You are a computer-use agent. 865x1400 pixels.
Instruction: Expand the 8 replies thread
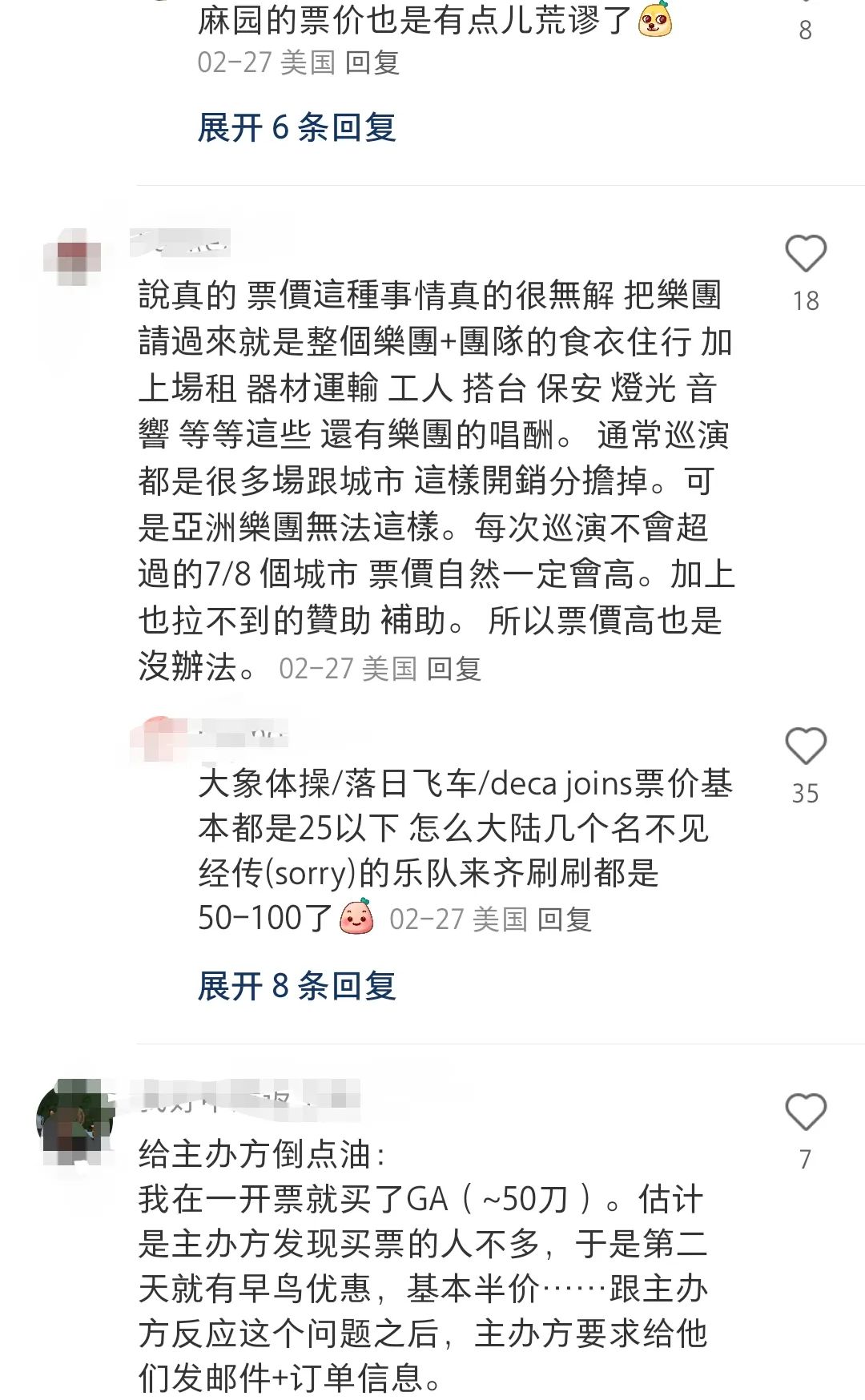296,986
